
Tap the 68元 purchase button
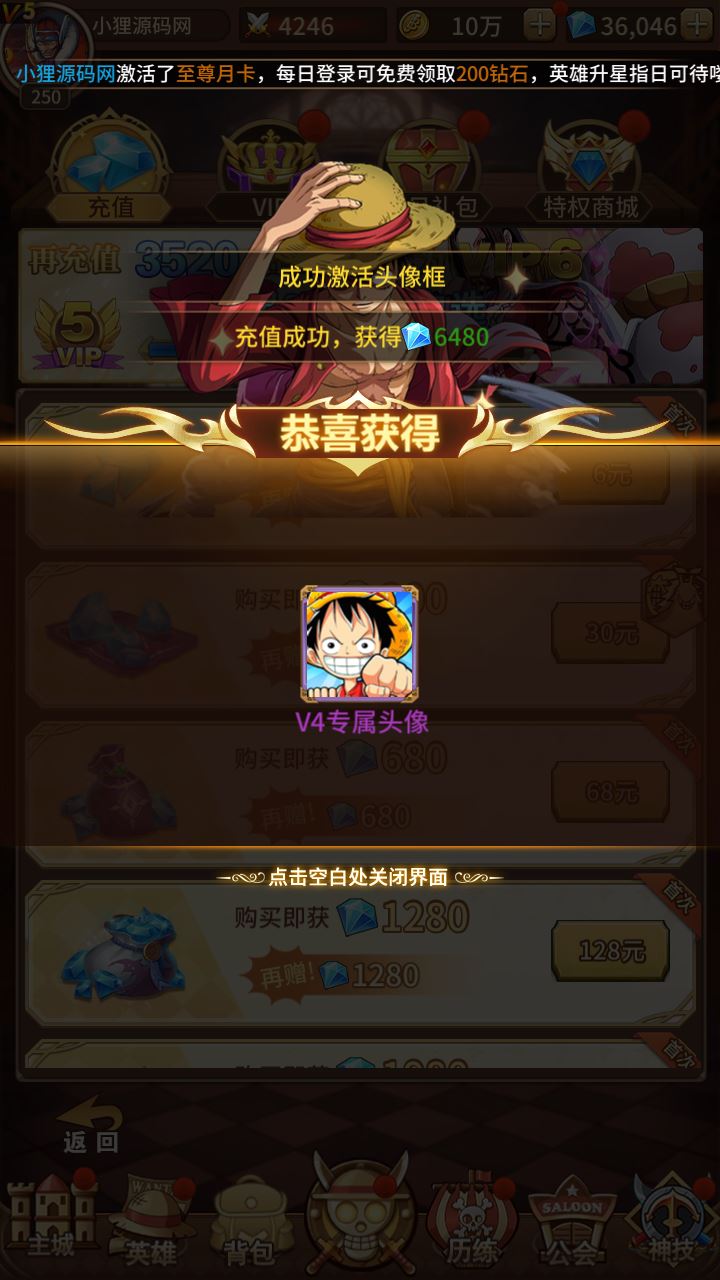[x=610, y=792]
